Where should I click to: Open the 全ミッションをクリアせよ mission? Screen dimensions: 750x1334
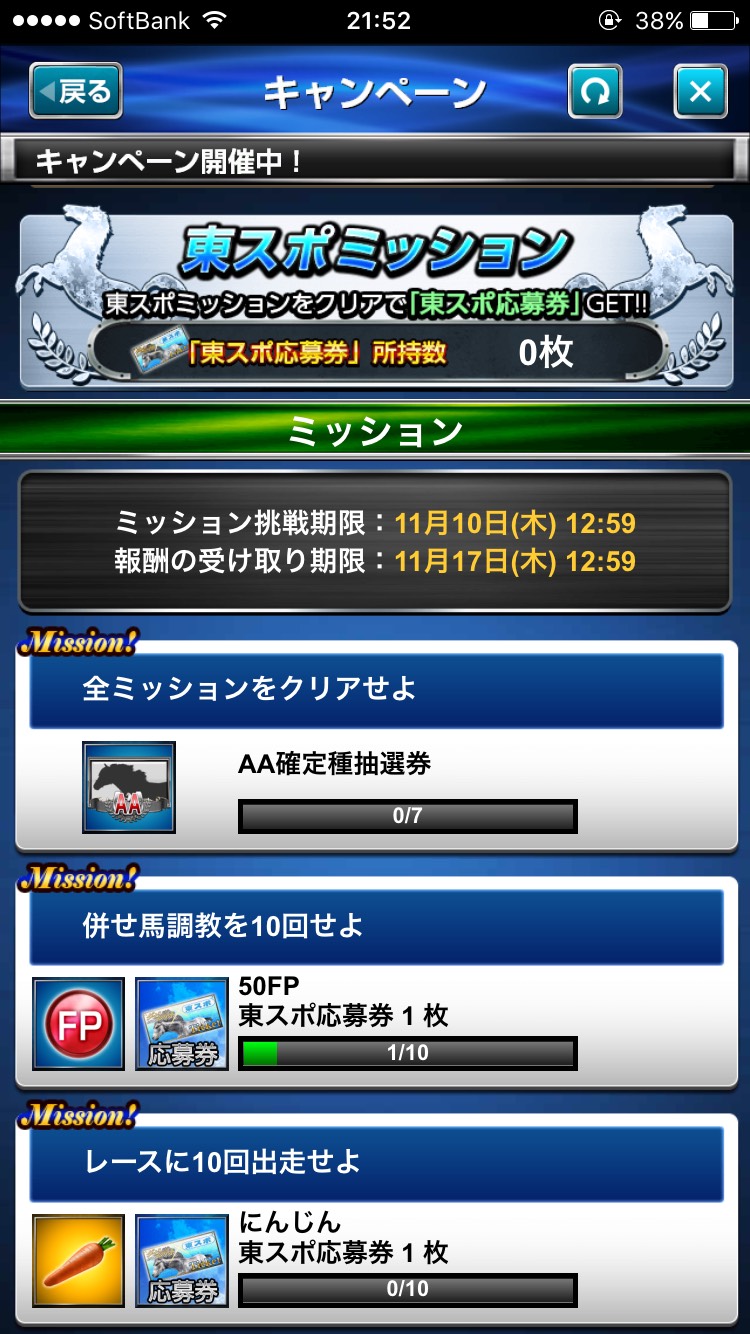point(375,742)
